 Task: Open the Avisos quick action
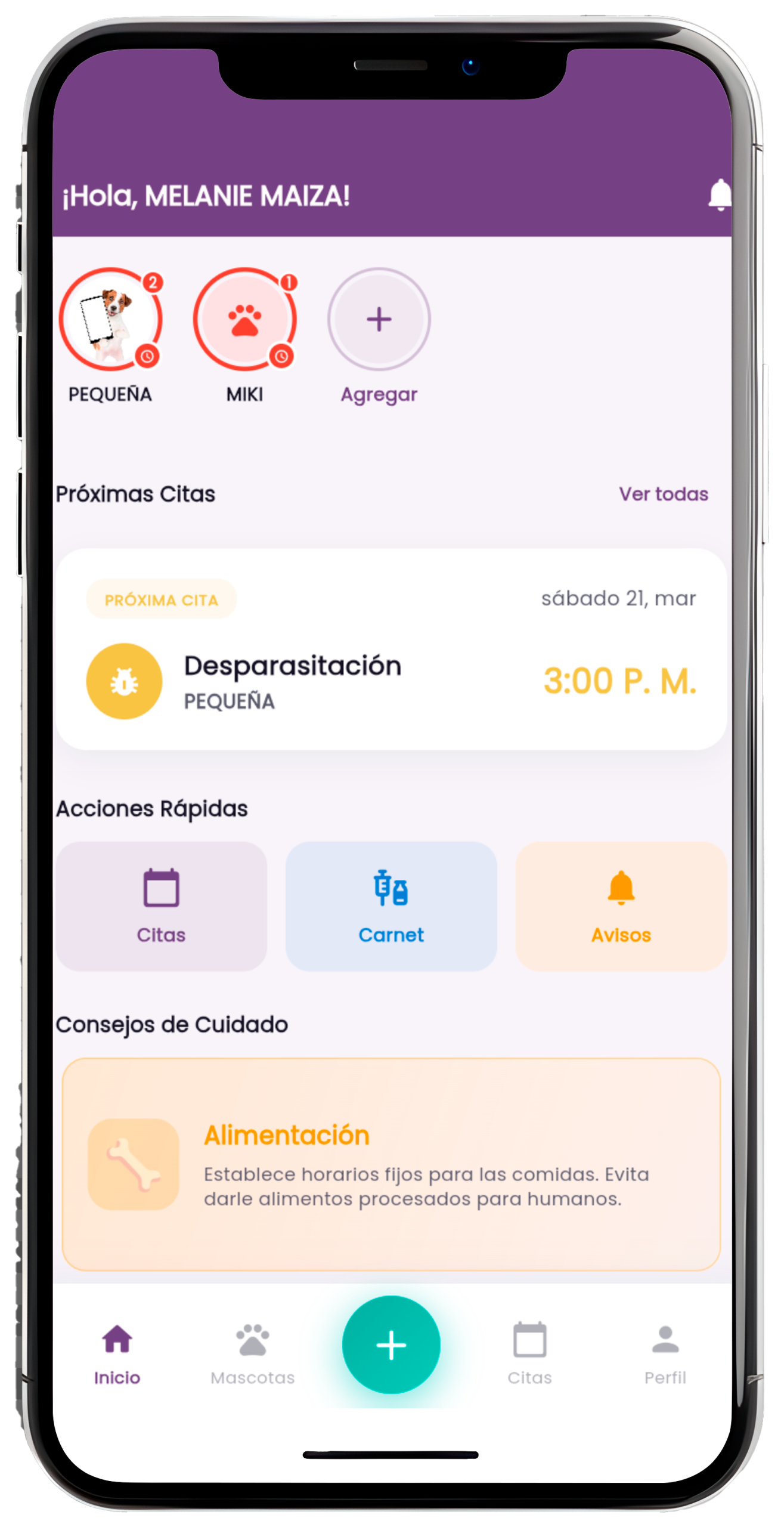tap(620, 905)
